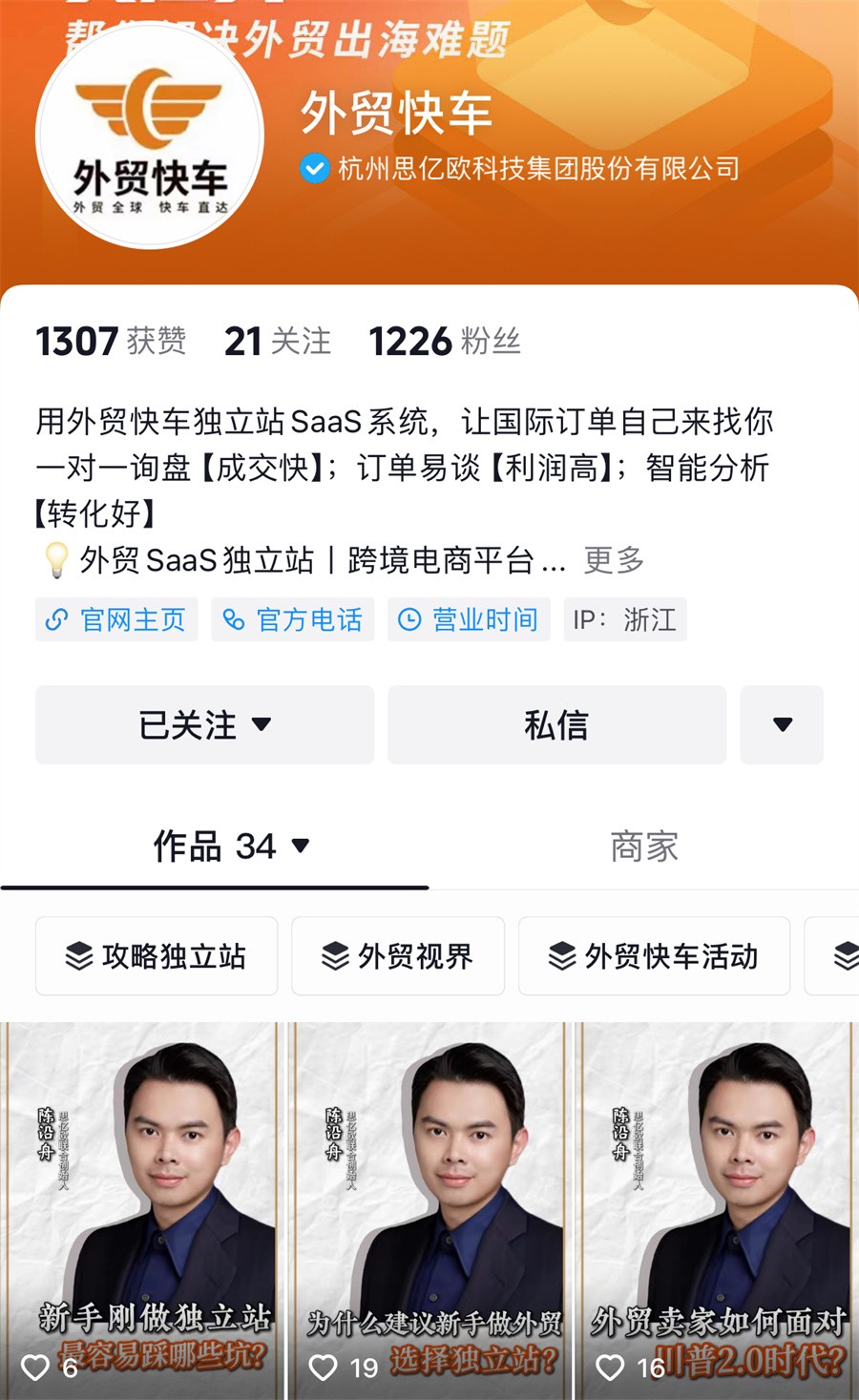Open the 外贸快车 profile avatar
The image size is (859, 1400).
pos(150,136)
